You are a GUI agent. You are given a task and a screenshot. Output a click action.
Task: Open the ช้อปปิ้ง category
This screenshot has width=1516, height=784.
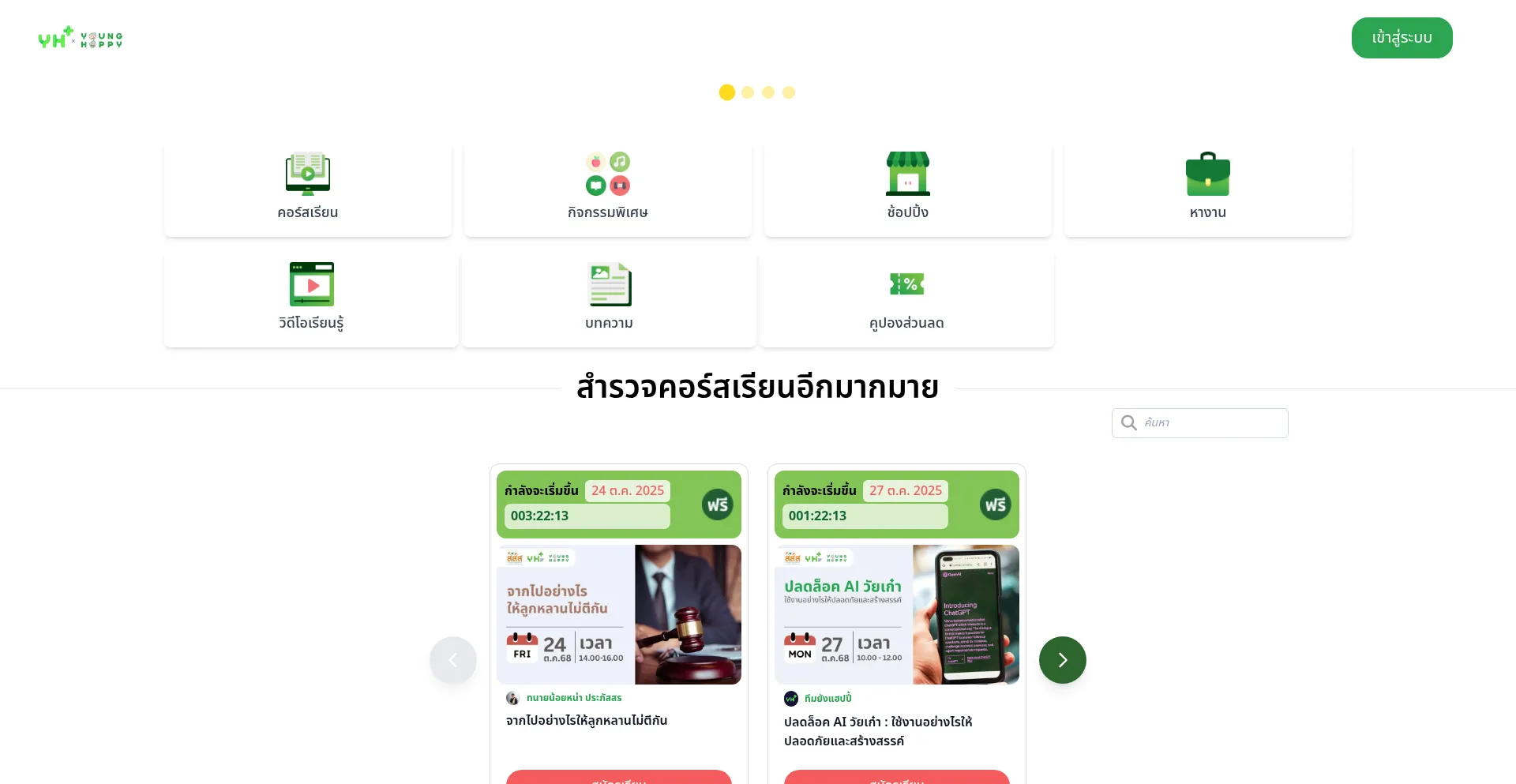coord(908,188)
